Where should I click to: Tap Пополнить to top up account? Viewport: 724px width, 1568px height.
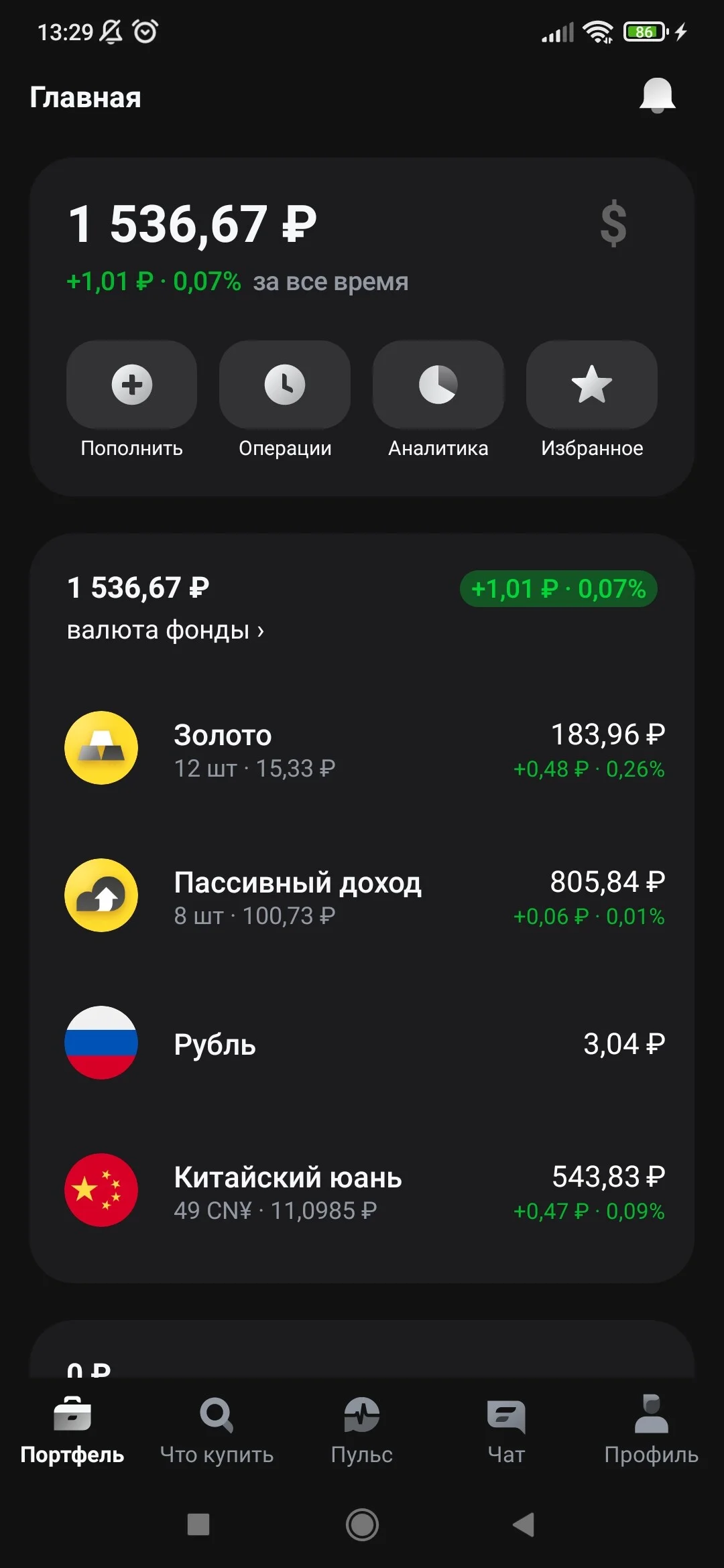pyautogui.click(x=131, y=400)
